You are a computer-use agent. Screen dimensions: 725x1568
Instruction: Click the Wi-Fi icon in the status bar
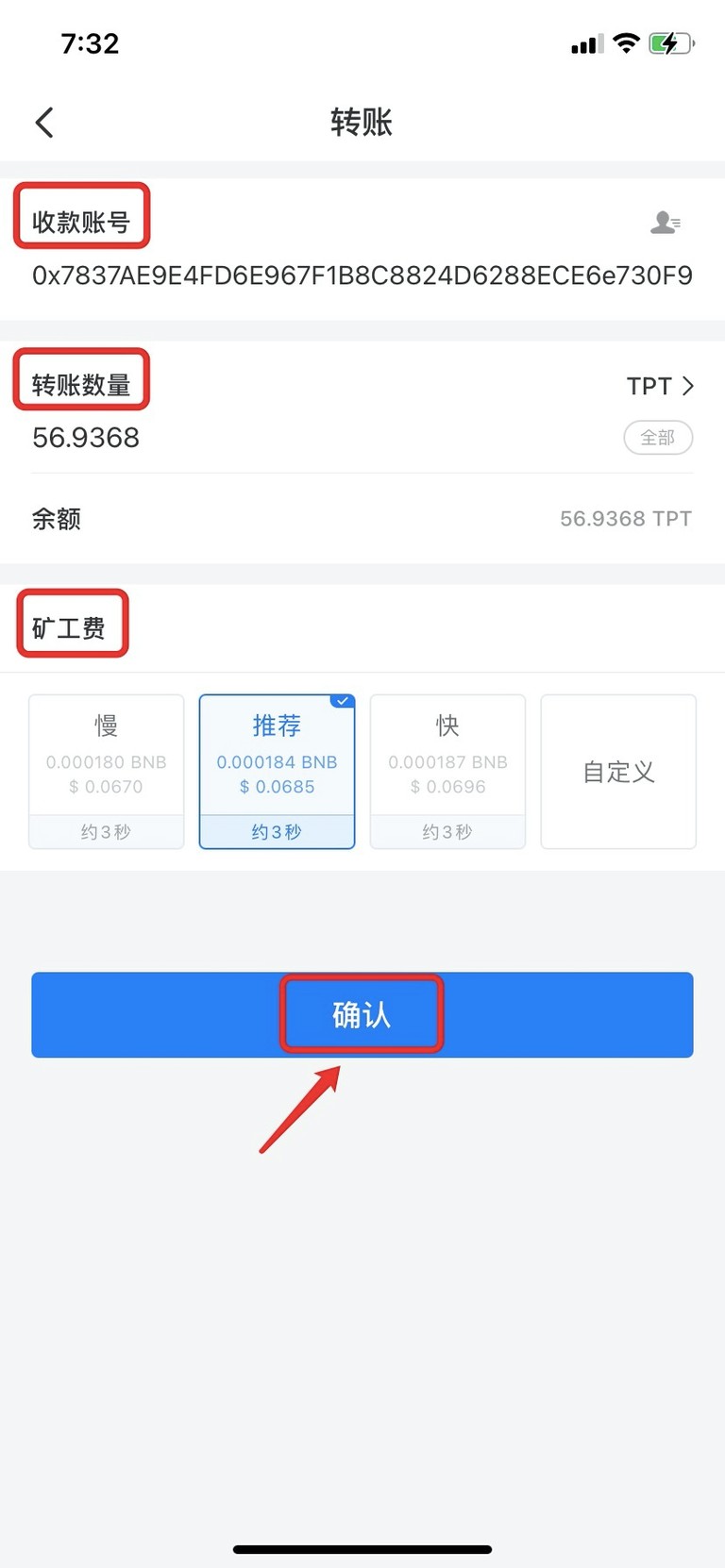(624, 42)
